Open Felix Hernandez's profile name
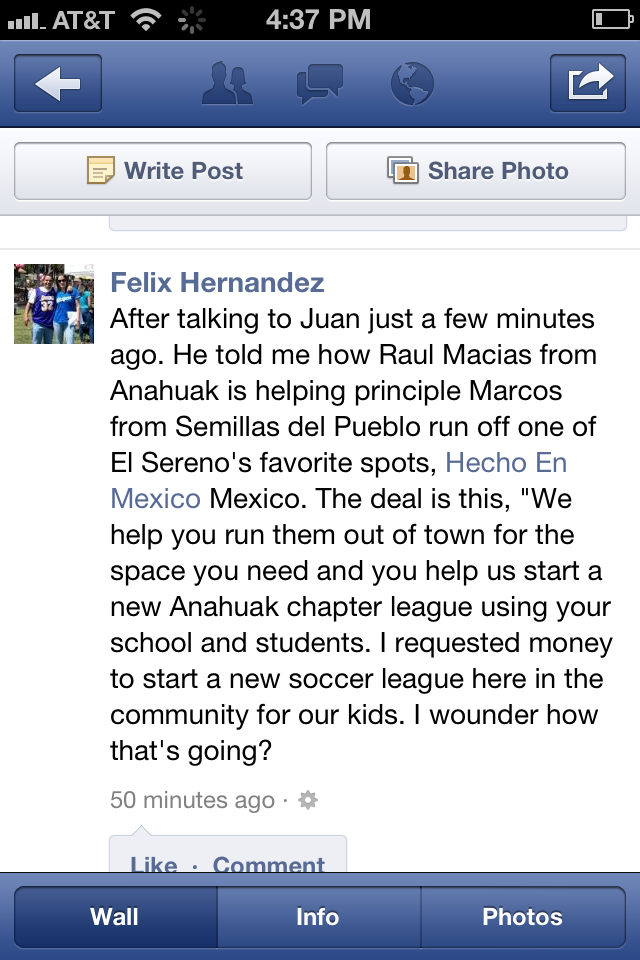This screenshot has height=960, width=640. pos(217,283)
